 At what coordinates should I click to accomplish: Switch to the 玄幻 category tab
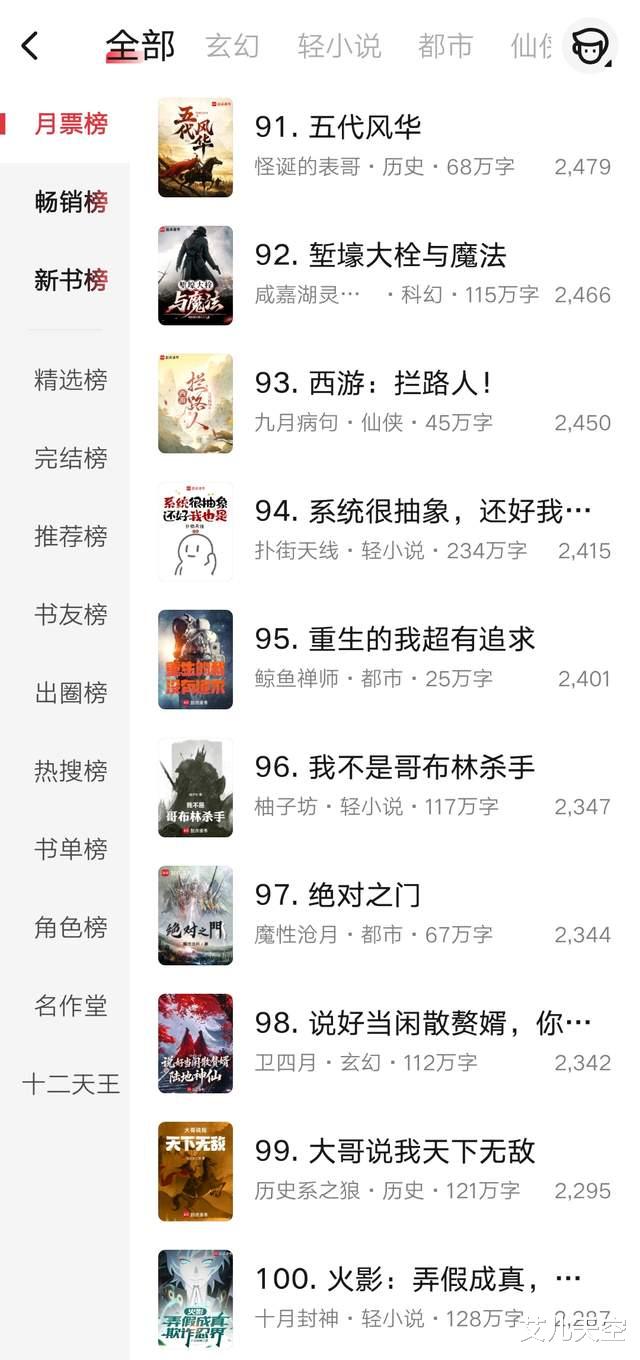(x=232, y=46)
